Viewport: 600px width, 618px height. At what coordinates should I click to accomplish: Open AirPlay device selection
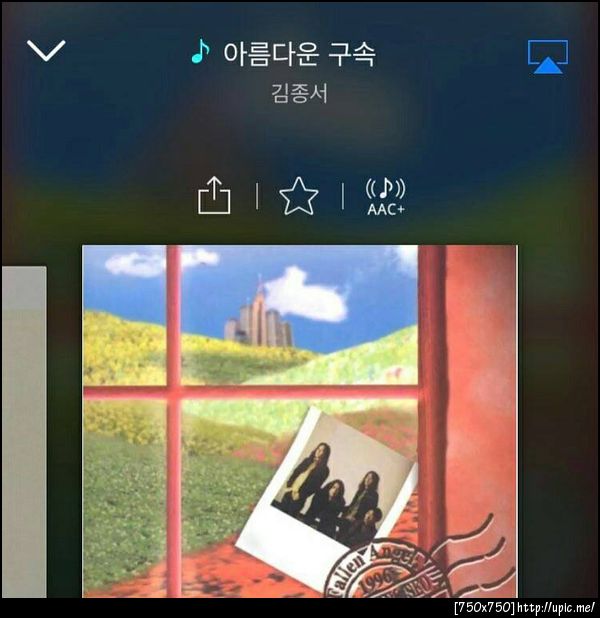coord(547,57)
